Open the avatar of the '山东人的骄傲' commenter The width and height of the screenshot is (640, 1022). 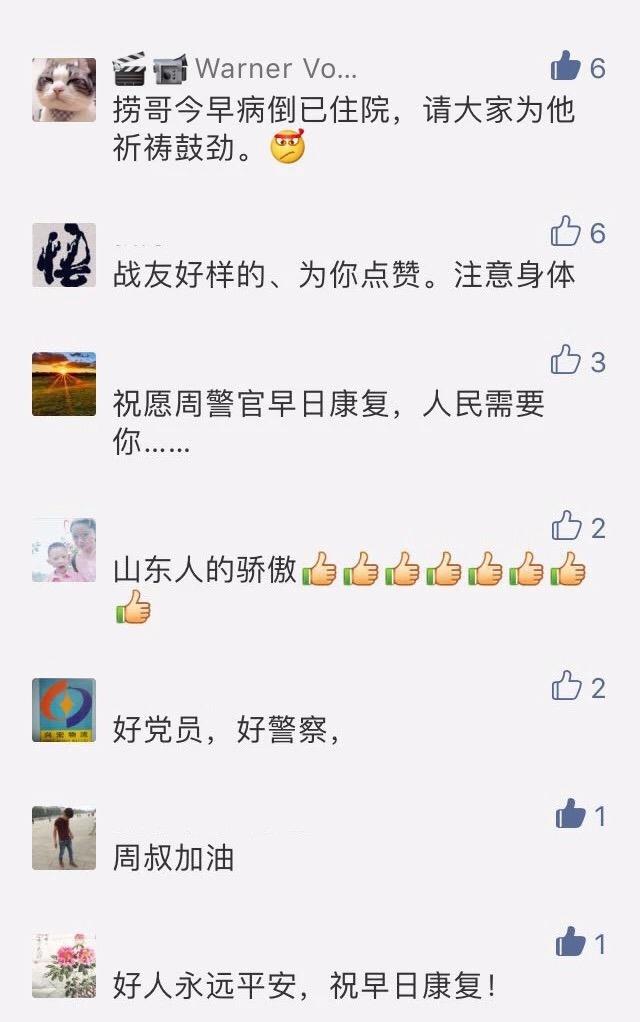[x=64, y=549]
